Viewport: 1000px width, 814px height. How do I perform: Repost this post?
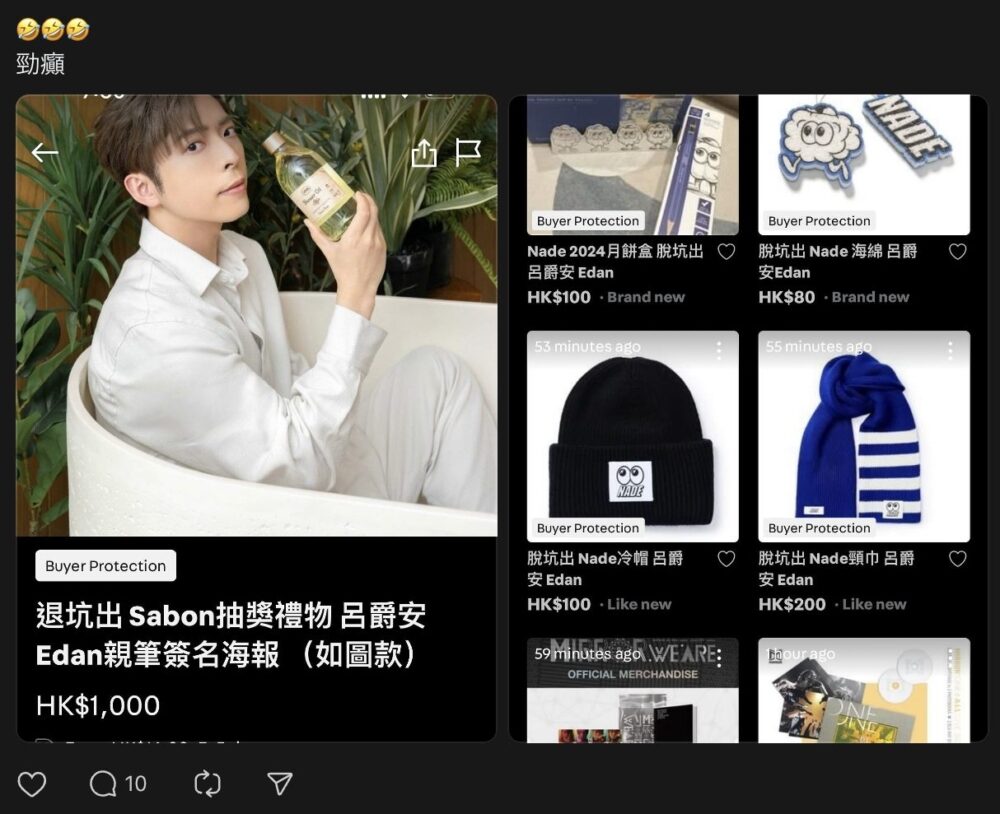pos(207,784)
